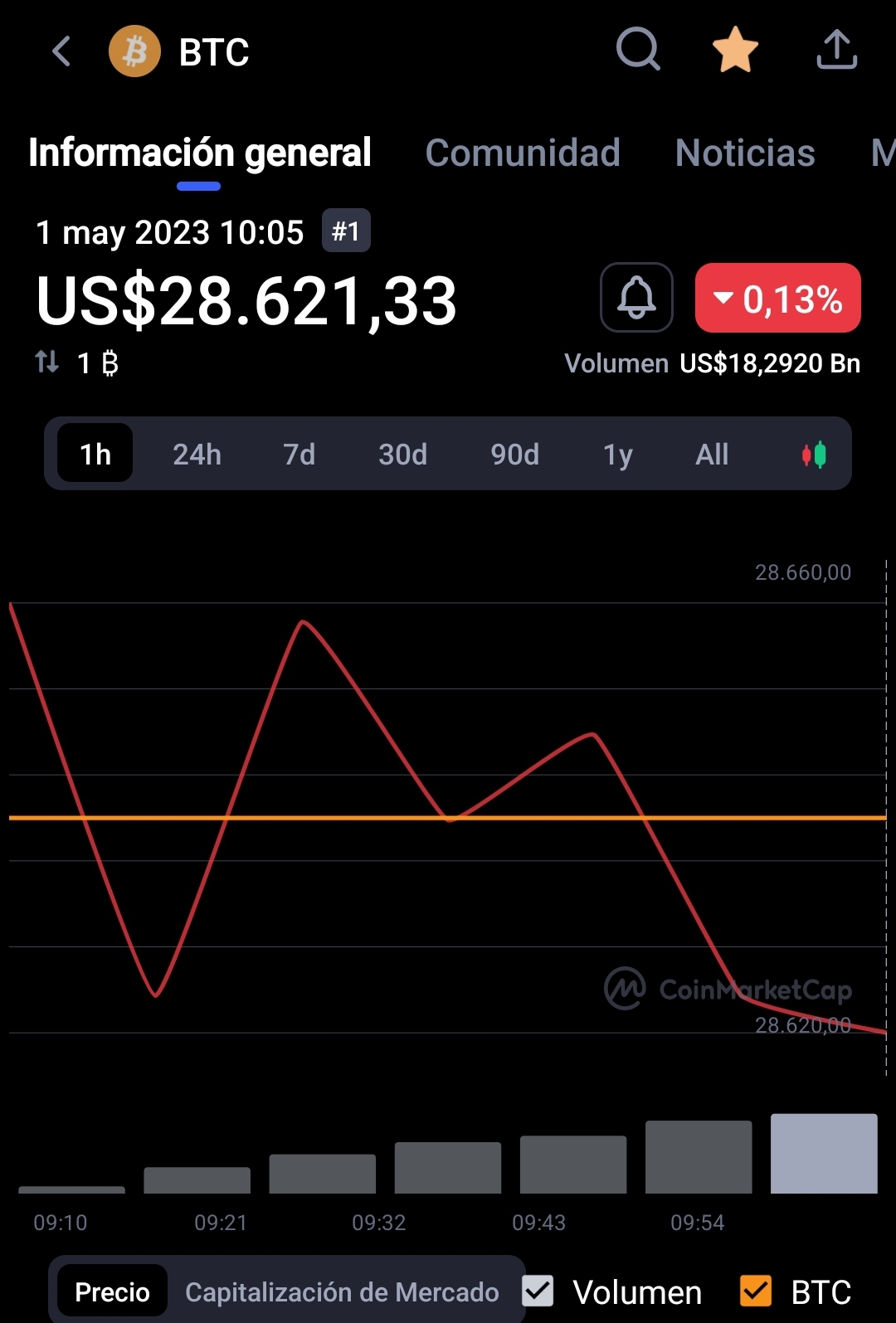Viewport: 896px width, 1323px height.
Task: Go back from the BTC page
Action: pyautogui.click(x=62, y=51)
